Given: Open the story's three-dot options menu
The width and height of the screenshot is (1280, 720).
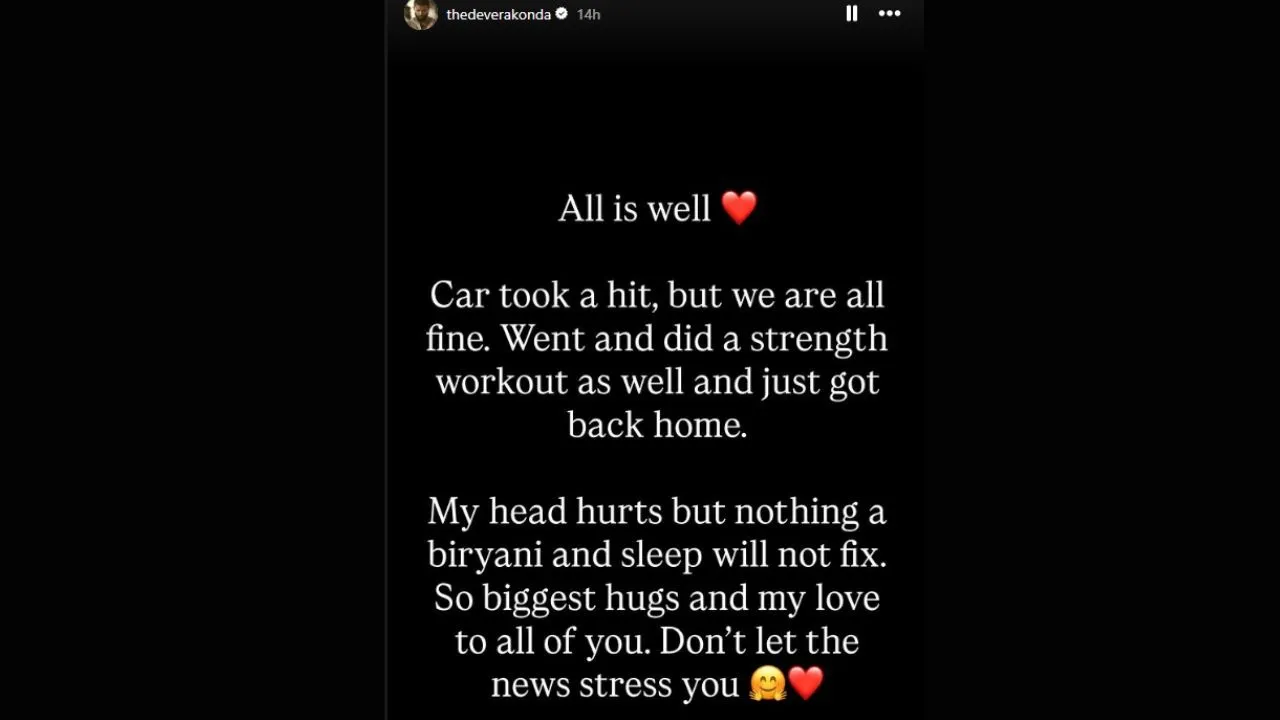Looking at the screenshot, I should tap(889, 14).
